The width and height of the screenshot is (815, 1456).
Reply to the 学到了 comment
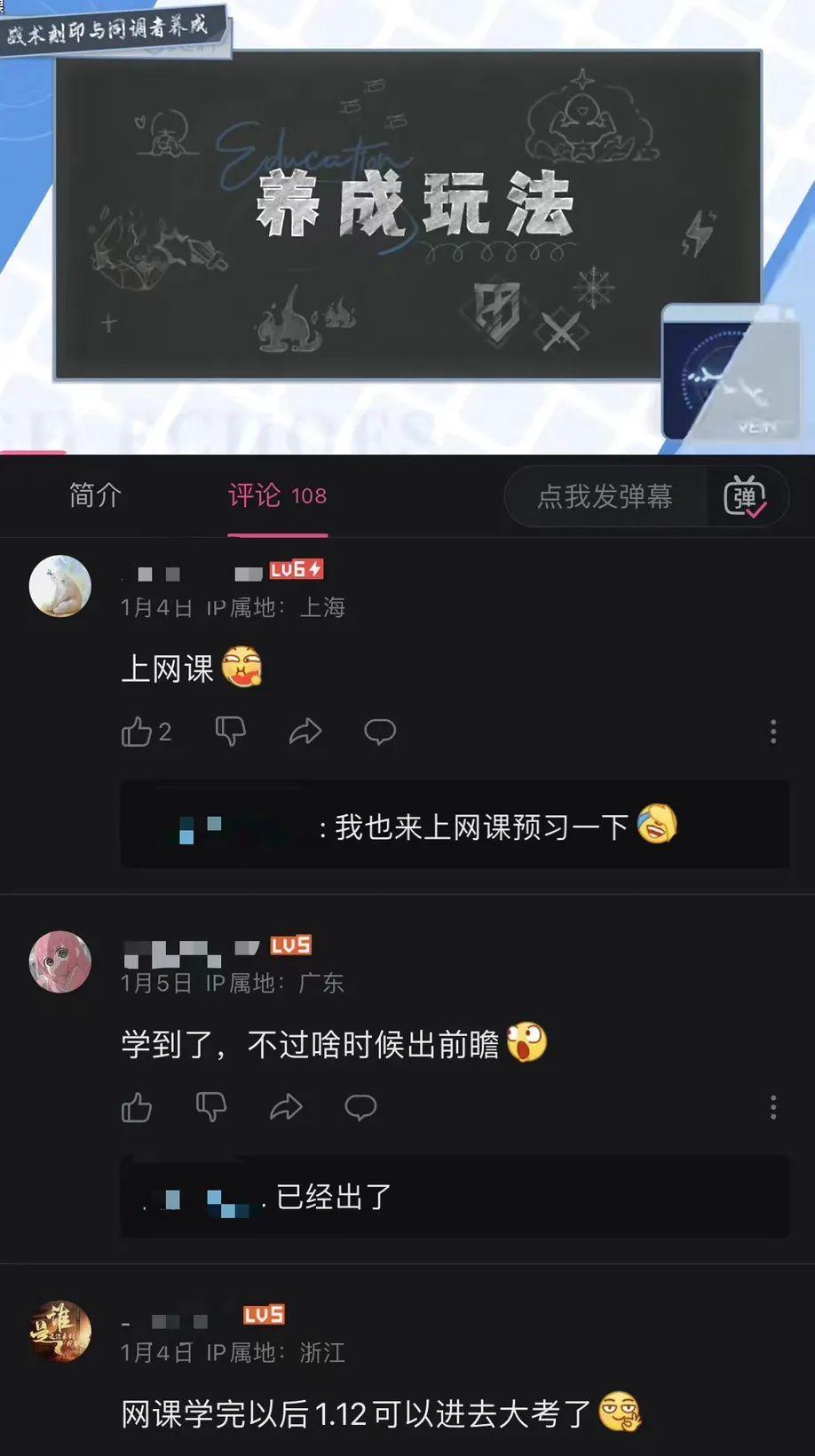click(x=360, y=1108)
